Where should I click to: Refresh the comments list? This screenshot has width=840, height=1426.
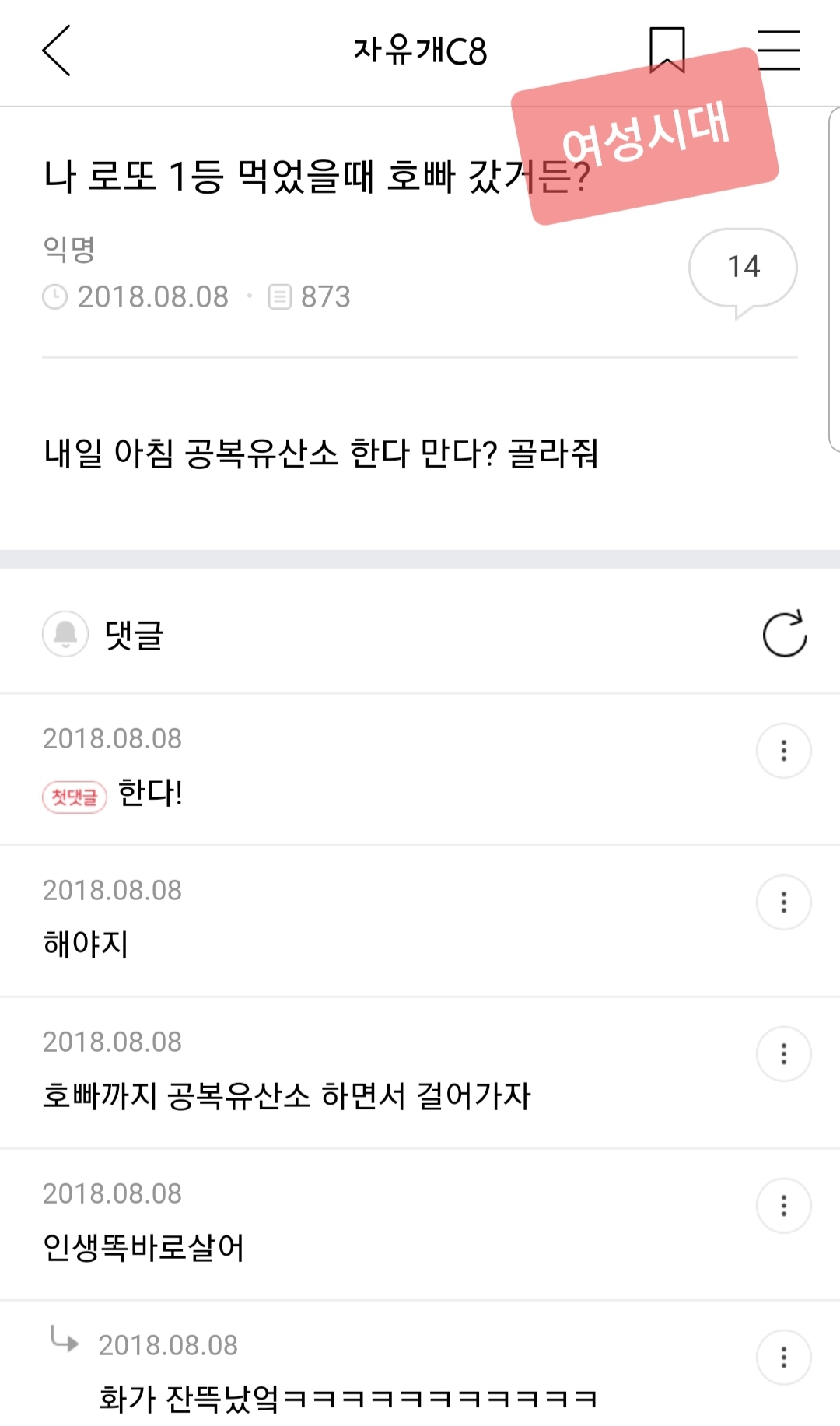(784, 635)
